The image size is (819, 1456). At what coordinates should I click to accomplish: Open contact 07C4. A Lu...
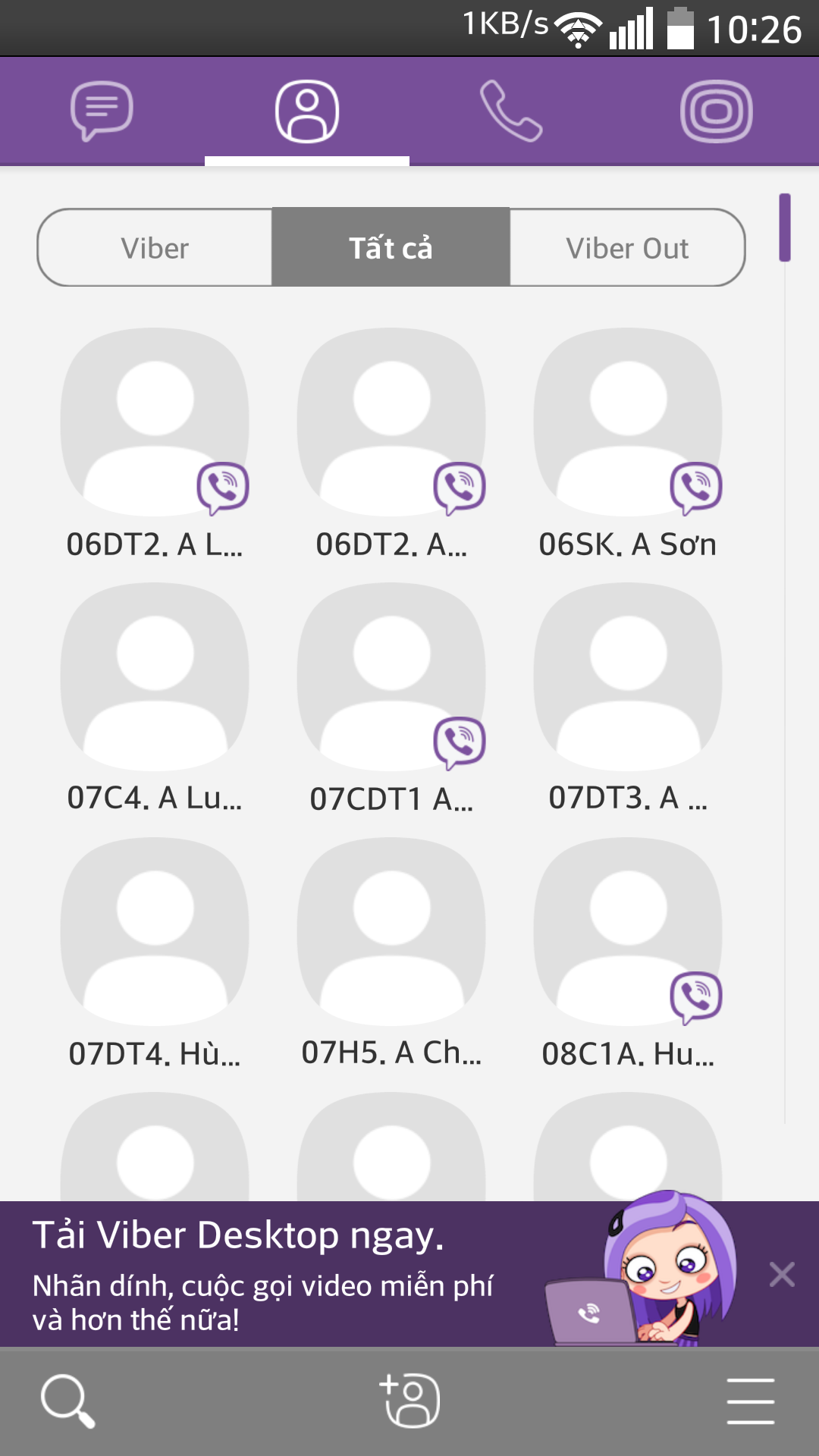tap(155, 699)
